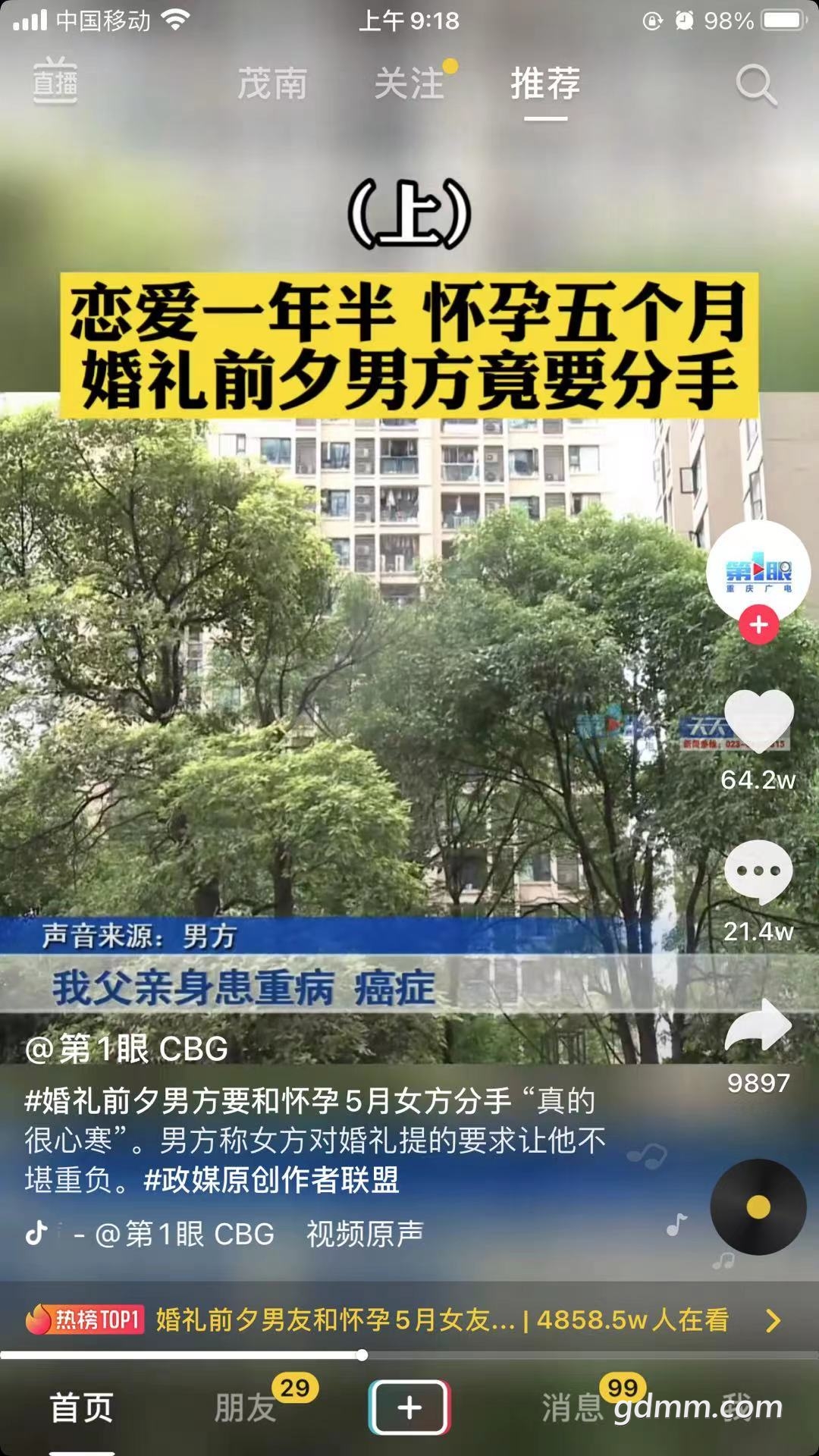Open hashtag #婚礼前夕男方要和怀孕5月女方分手

[268, 1101]
